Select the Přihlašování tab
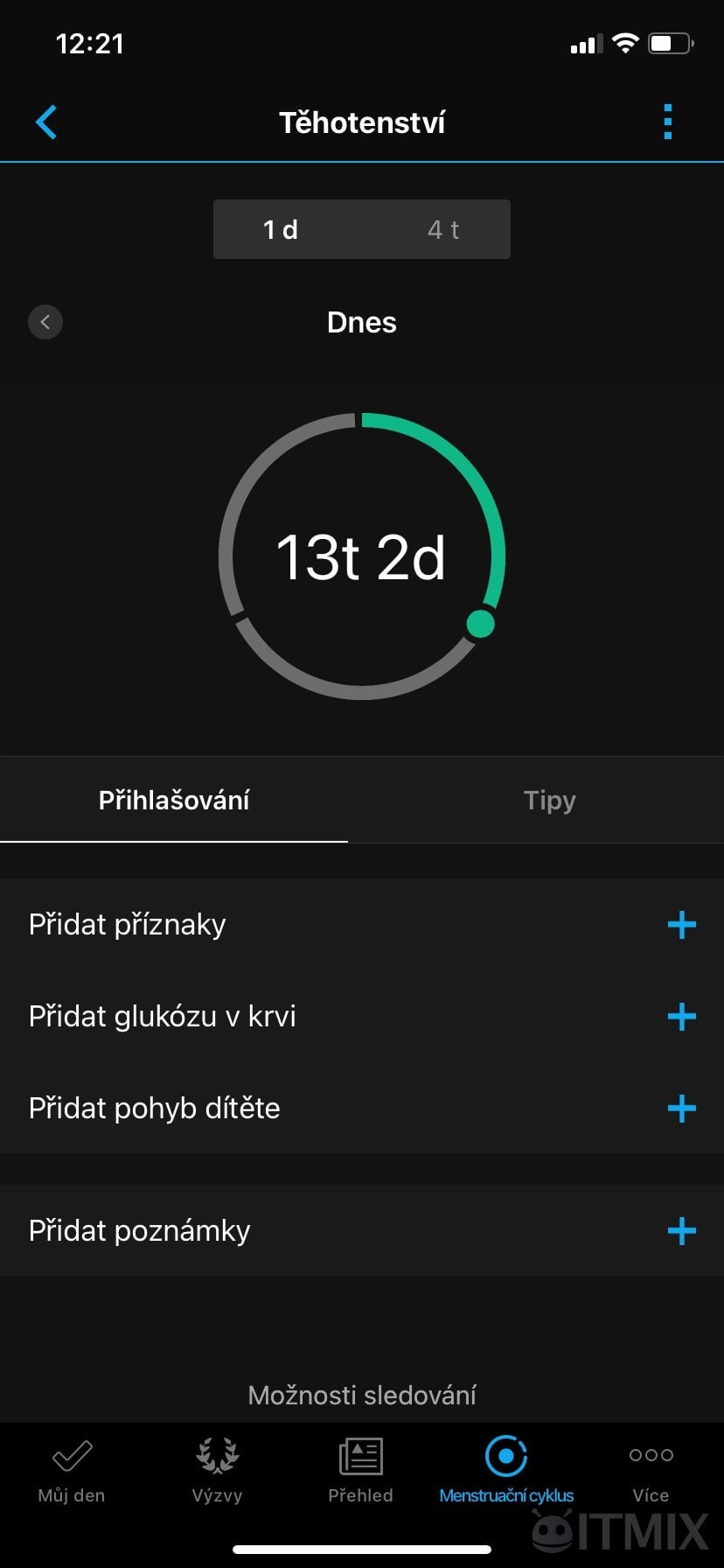Screen dimensions: 724x1568 [173, 800]
